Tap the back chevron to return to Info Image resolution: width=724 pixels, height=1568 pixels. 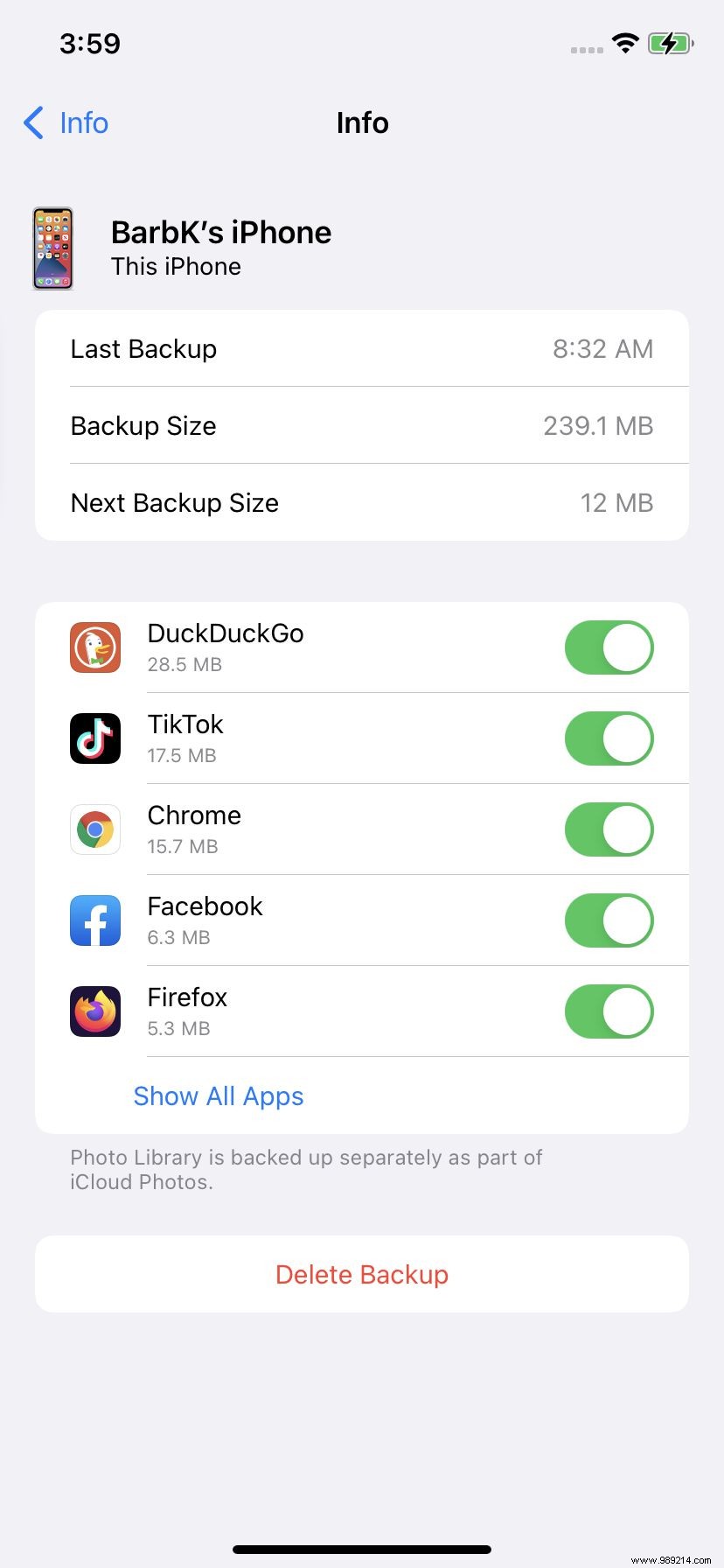[x=32, y=123]
